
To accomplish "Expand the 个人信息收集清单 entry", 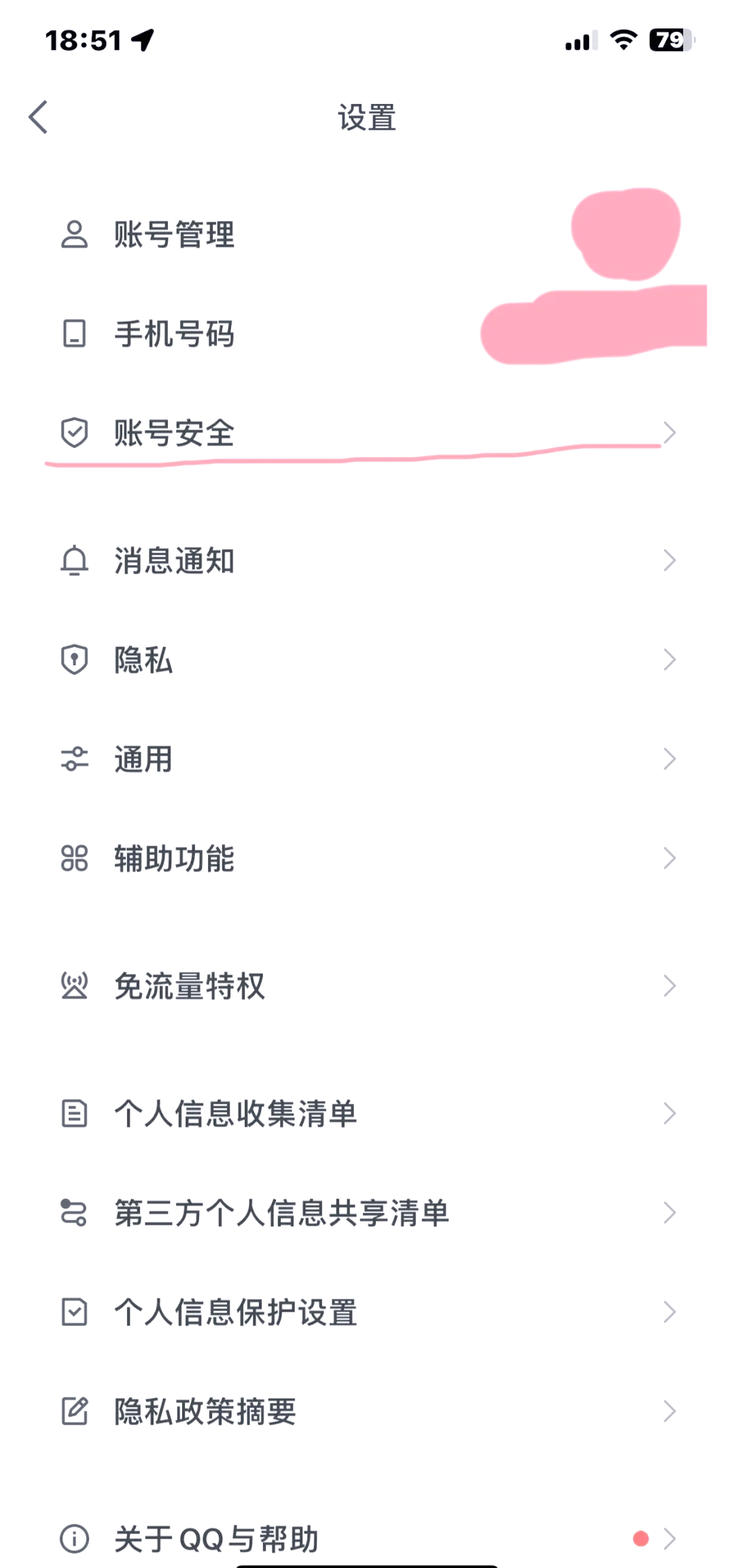I will pyautogui.click(x=669, y=1112).
